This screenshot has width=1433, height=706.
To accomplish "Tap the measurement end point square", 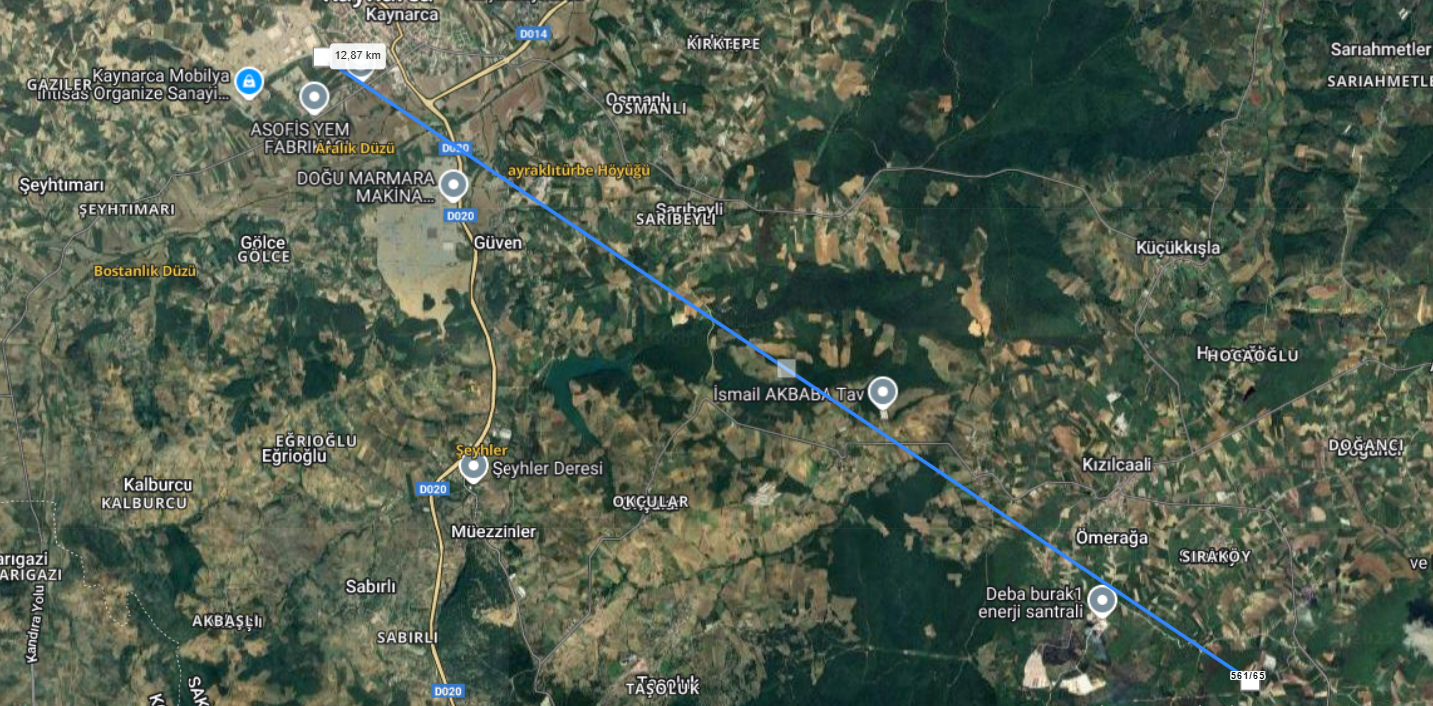I will tap(1249, 683).
